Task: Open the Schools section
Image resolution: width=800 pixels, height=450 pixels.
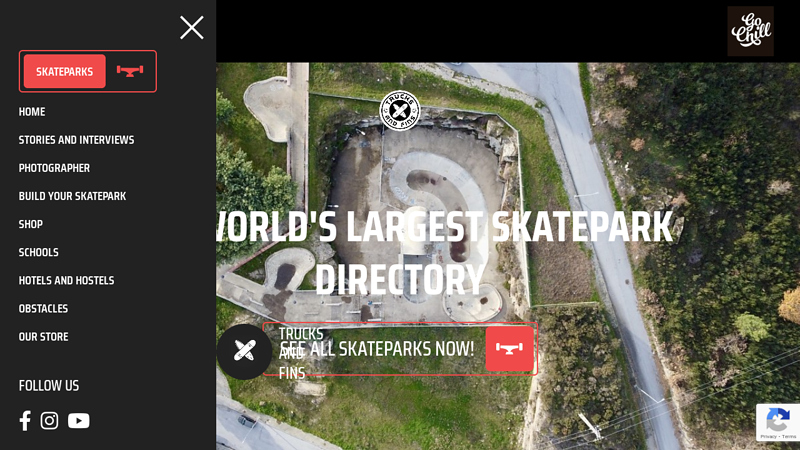Action: pos(39,252)
